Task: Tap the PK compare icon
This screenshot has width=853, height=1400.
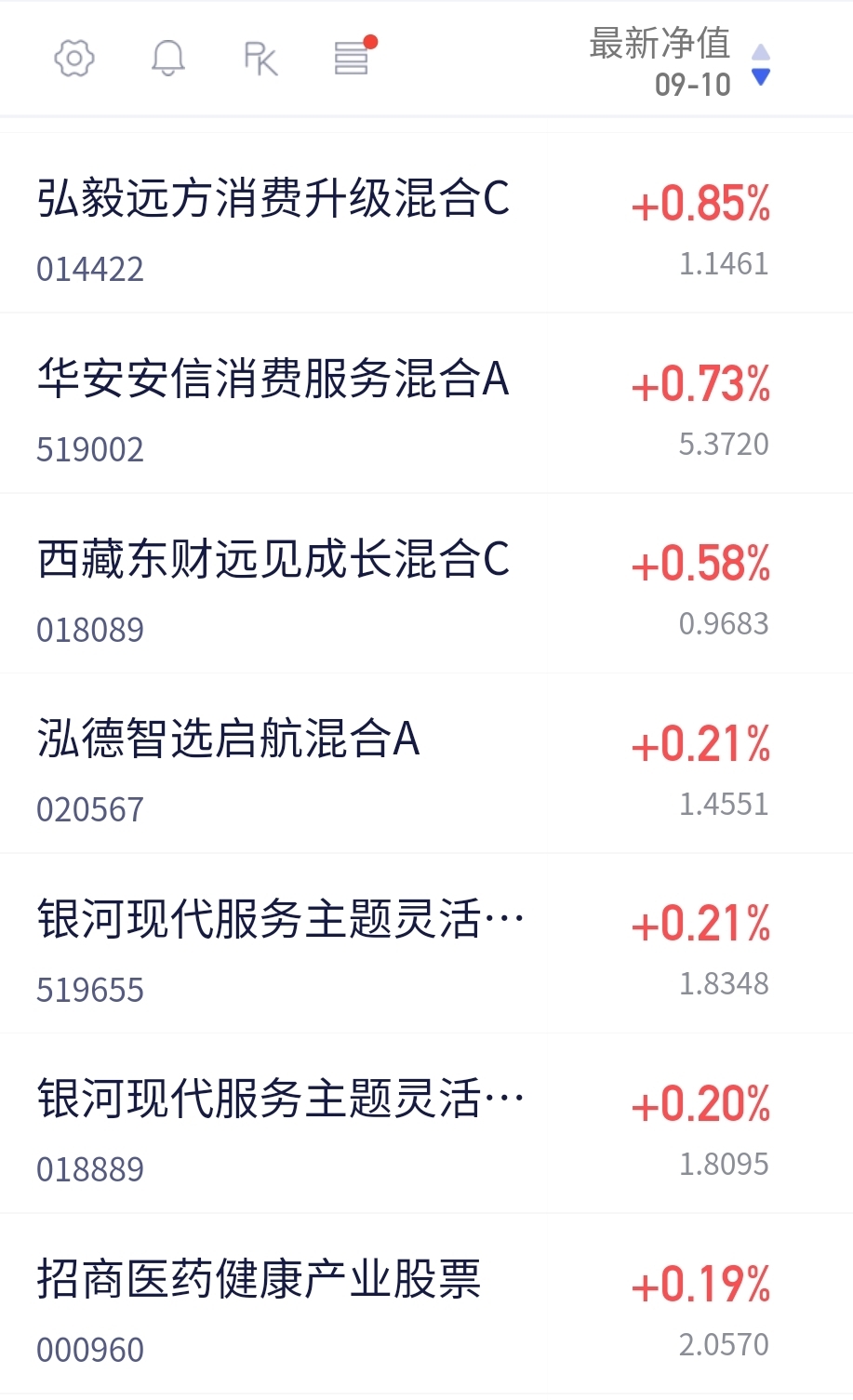Action: 260,59
